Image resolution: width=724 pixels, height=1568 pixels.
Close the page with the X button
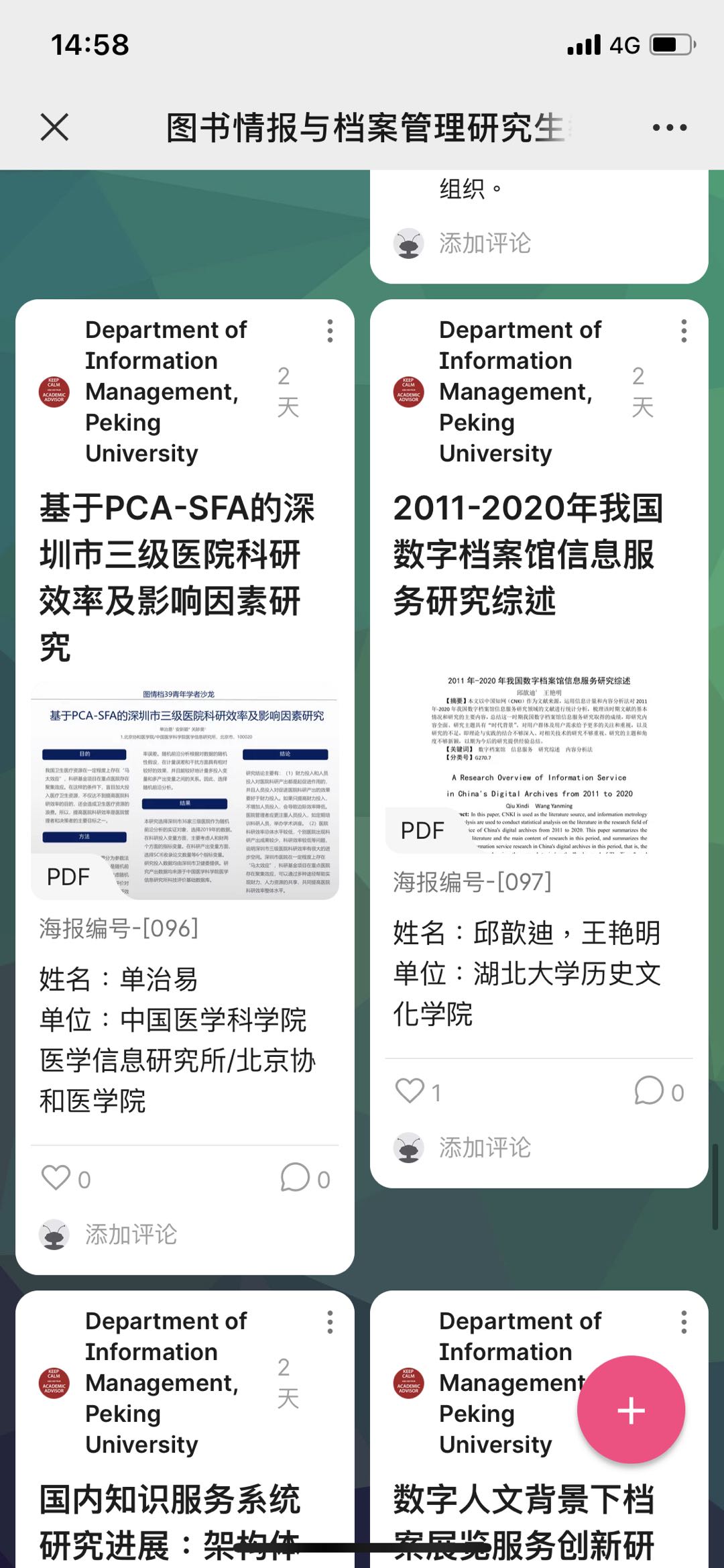tap(54, 127)
